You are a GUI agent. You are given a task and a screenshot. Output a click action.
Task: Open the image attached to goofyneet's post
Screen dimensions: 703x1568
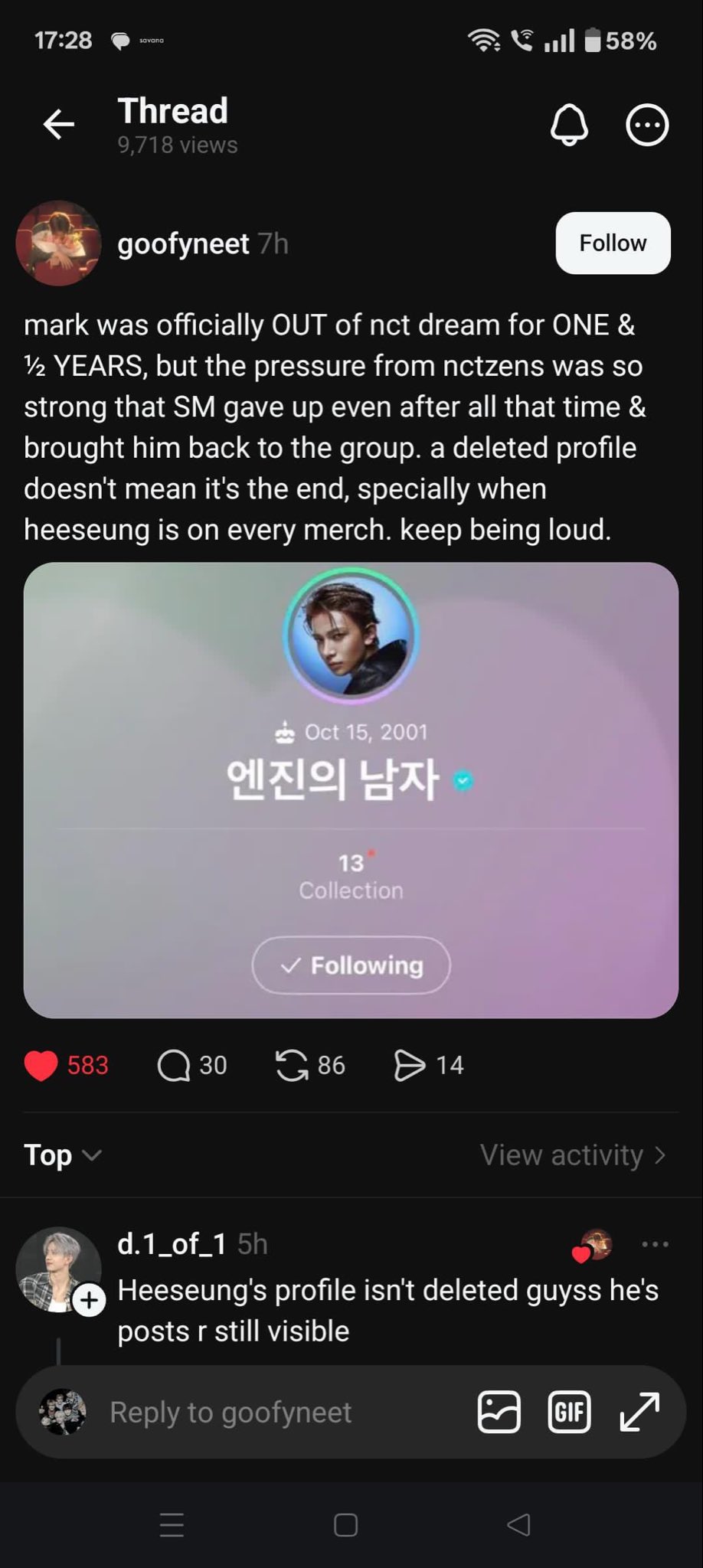point(351,789)
